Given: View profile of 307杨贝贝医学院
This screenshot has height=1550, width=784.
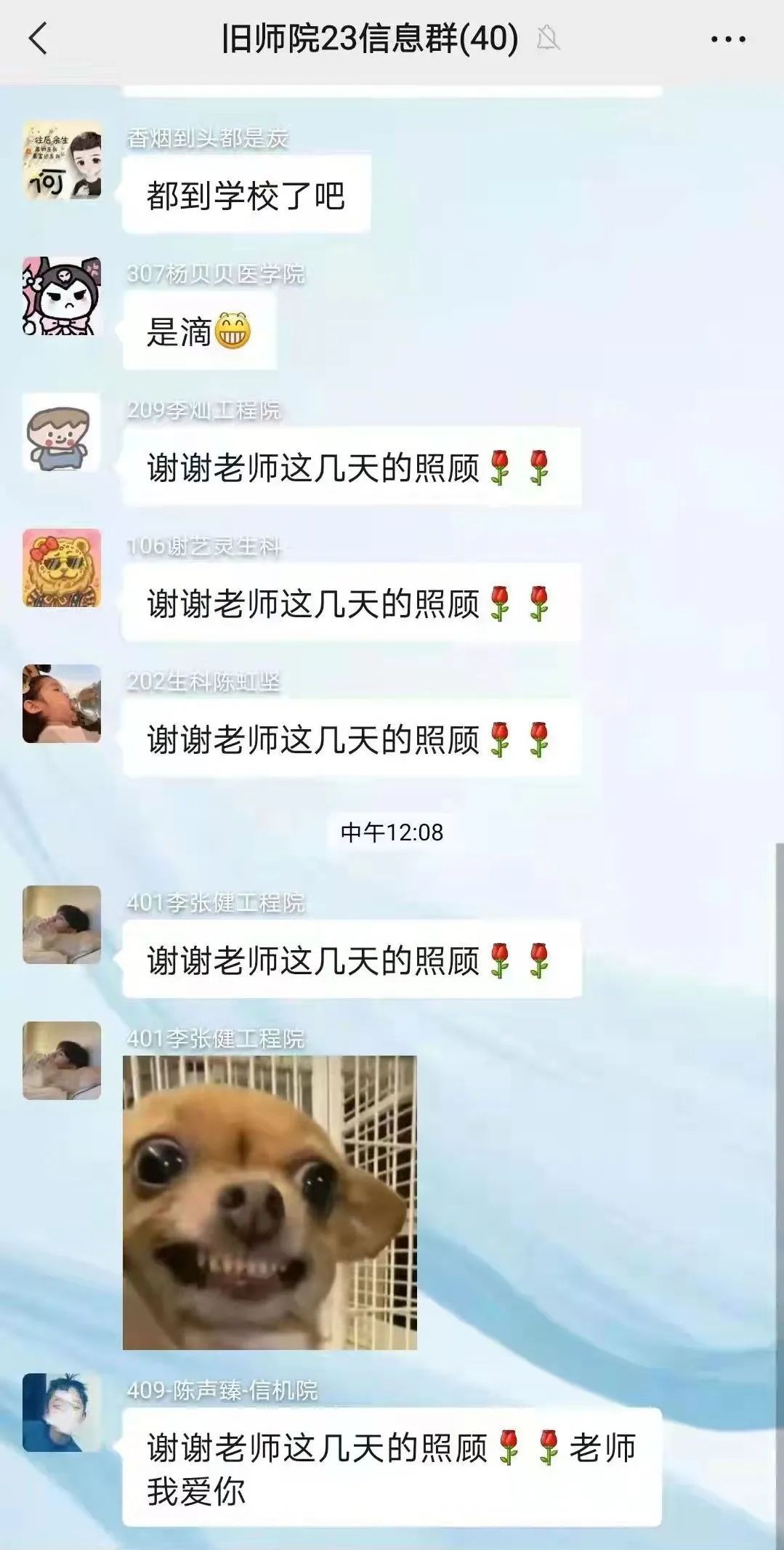Looking at the screenshot, I should [x=62, y=296].
